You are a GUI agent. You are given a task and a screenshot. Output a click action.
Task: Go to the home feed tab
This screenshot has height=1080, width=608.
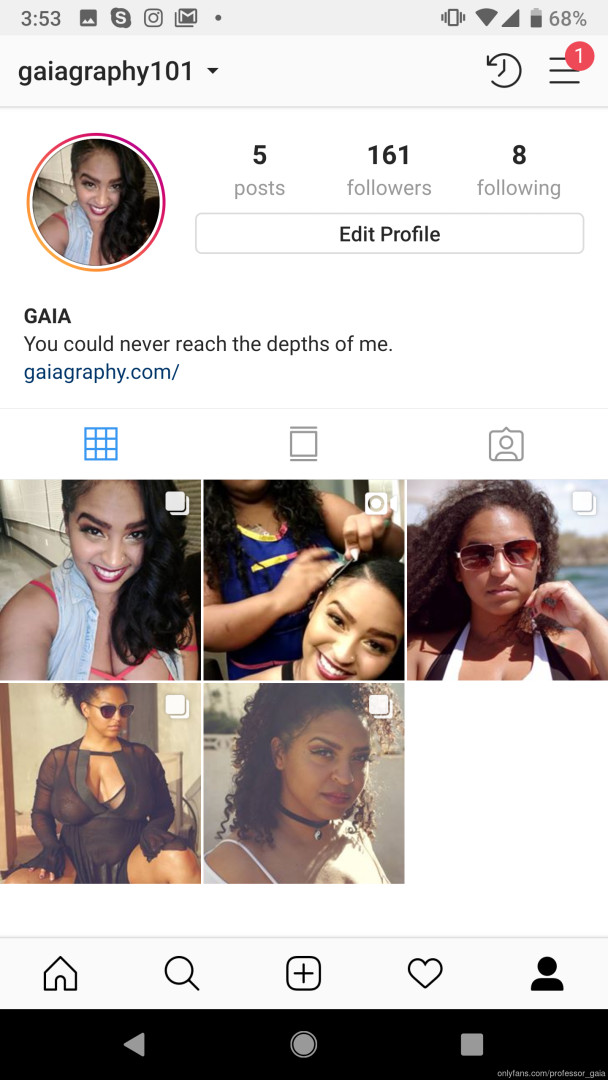pyautogui.click(x=61, y=972)
